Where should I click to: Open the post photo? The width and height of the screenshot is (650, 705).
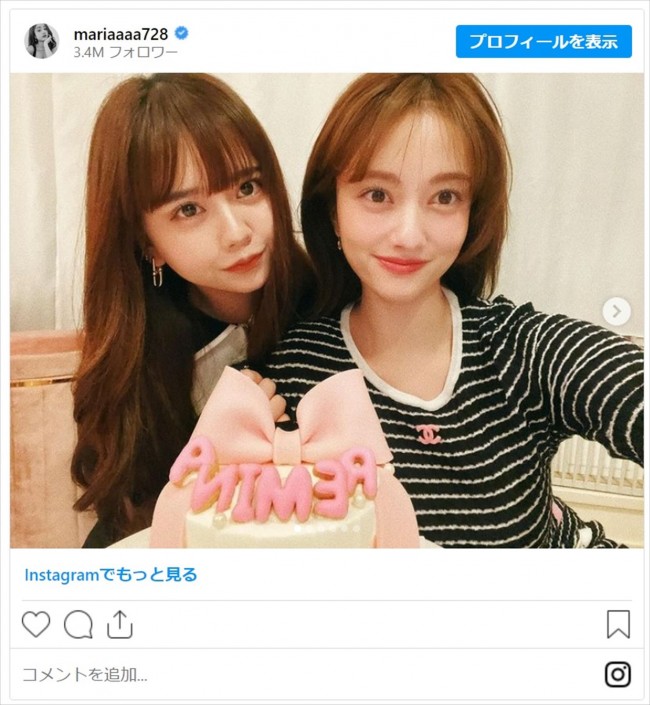click(326, 310)
